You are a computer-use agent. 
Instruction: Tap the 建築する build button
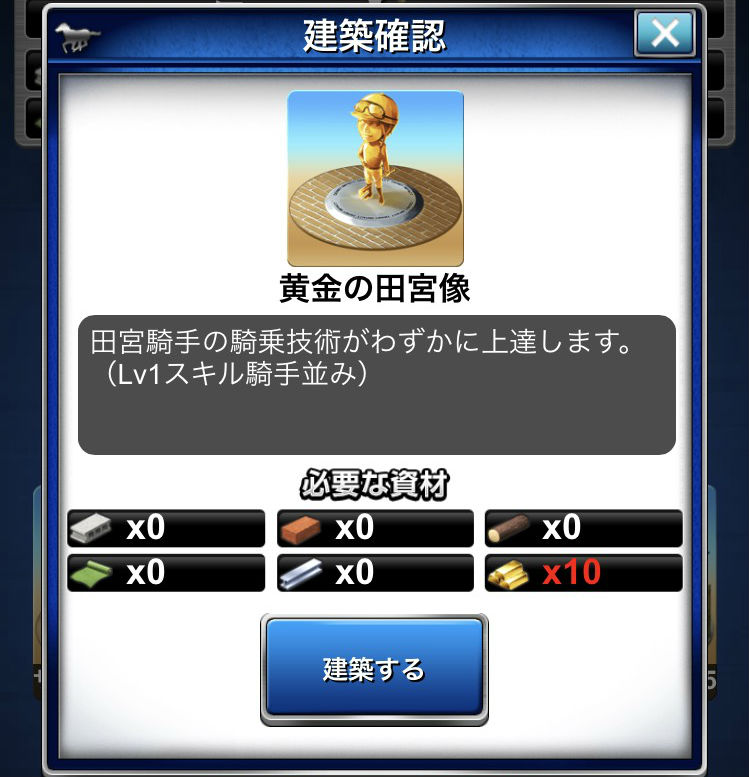(x=374, y=669)
